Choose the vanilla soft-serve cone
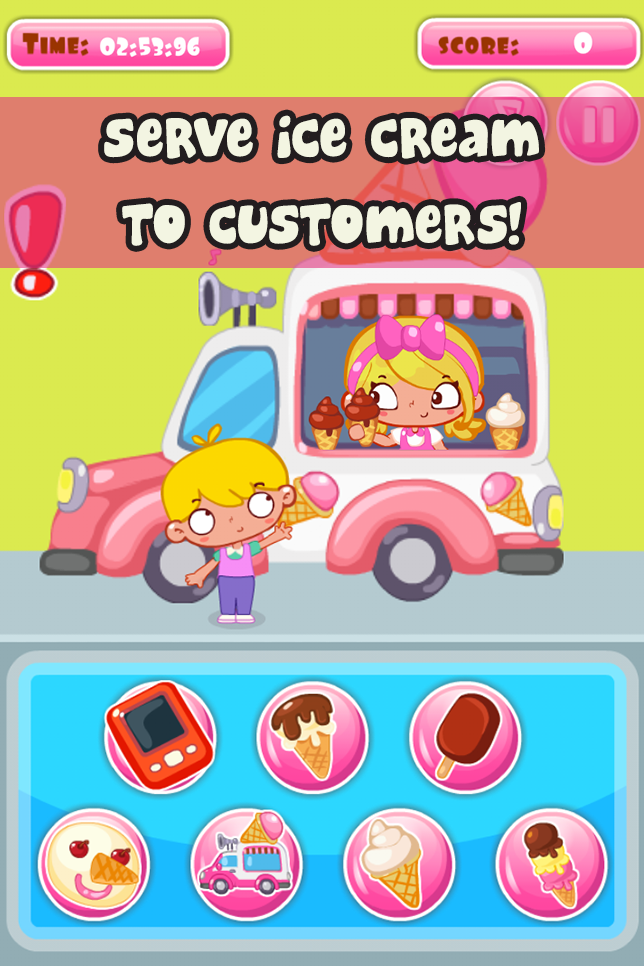This screenshot has height=966, width=644. [398, 864]
